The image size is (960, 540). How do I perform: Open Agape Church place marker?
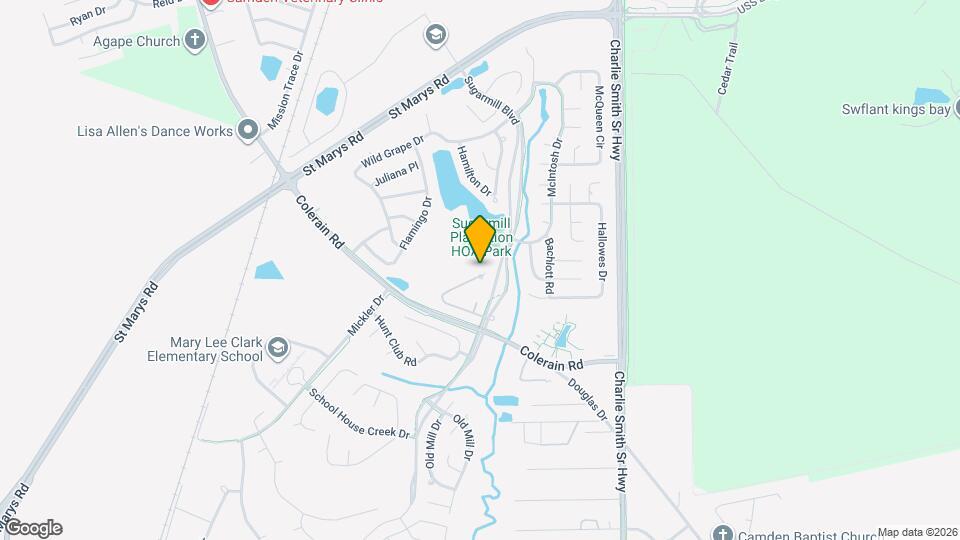click(194, 41)
